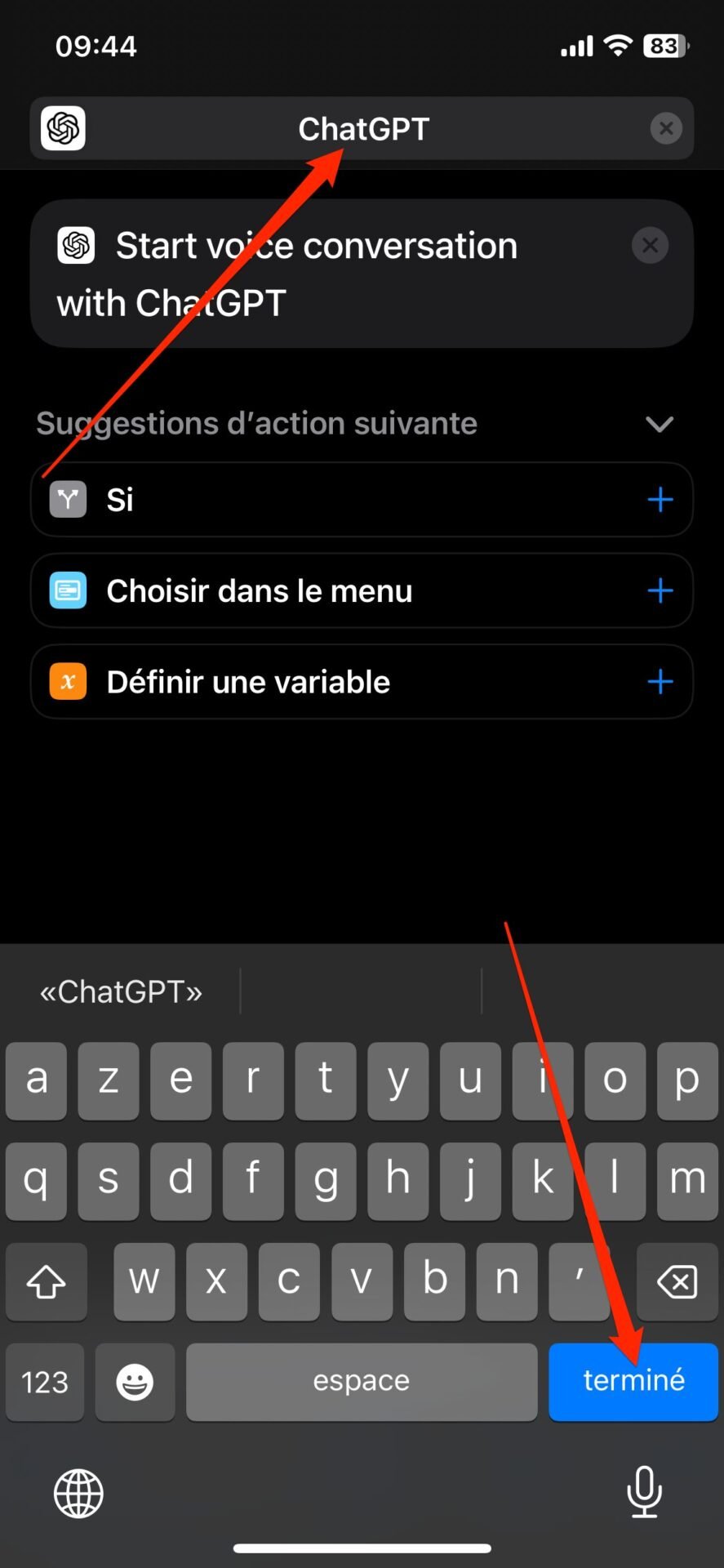The width and height of the screenshot is (724, 1568).
Task: Collapse Suggestions d'action suivante section
Action: click(659, 424)
